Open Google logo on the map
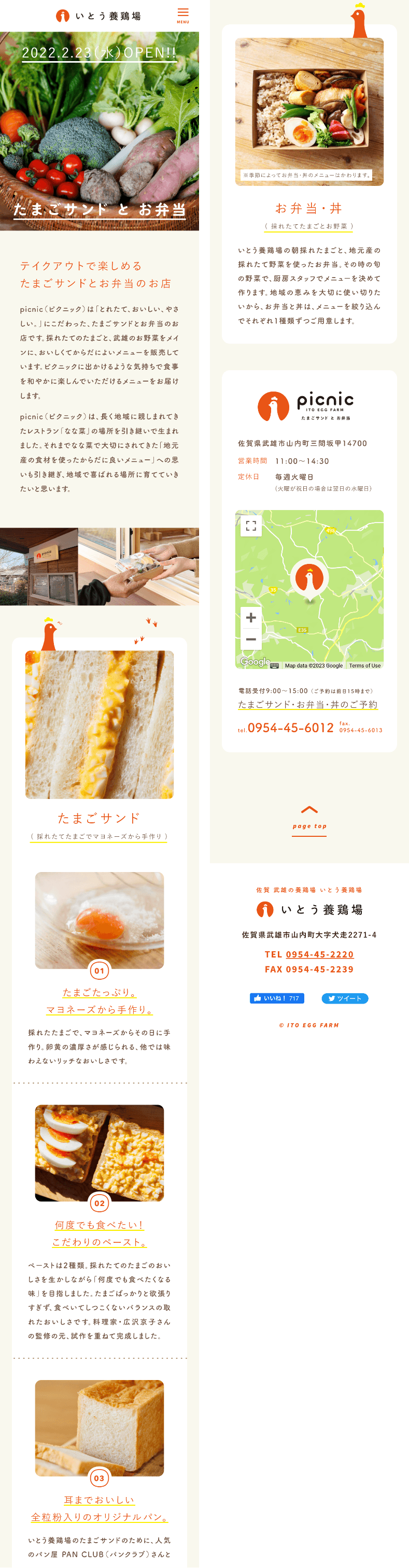Viewport: 409px width, 1568px height. [254, 662]
